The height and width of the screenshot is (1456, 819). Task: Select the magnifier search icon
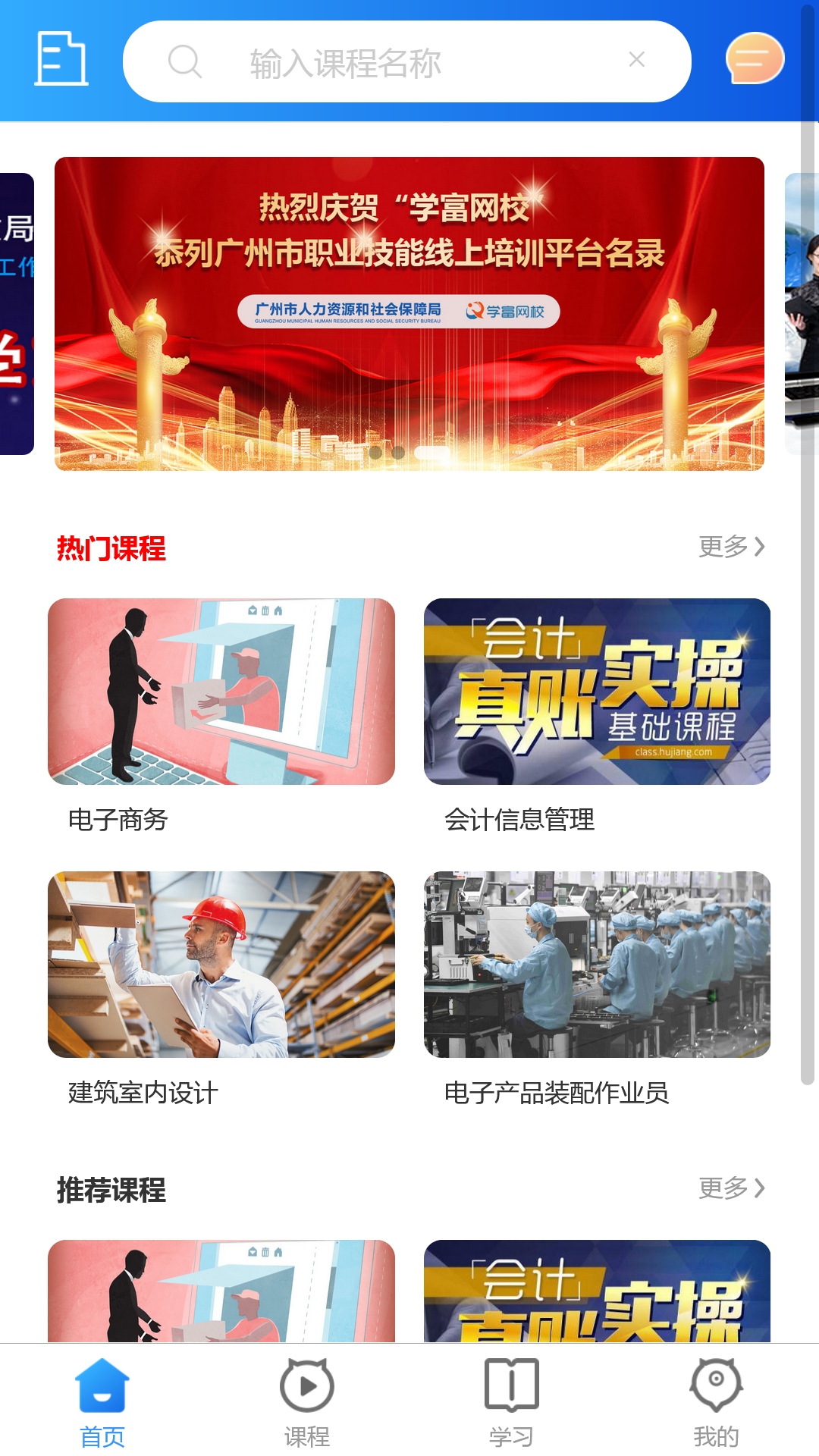click(x=183, y=60)
